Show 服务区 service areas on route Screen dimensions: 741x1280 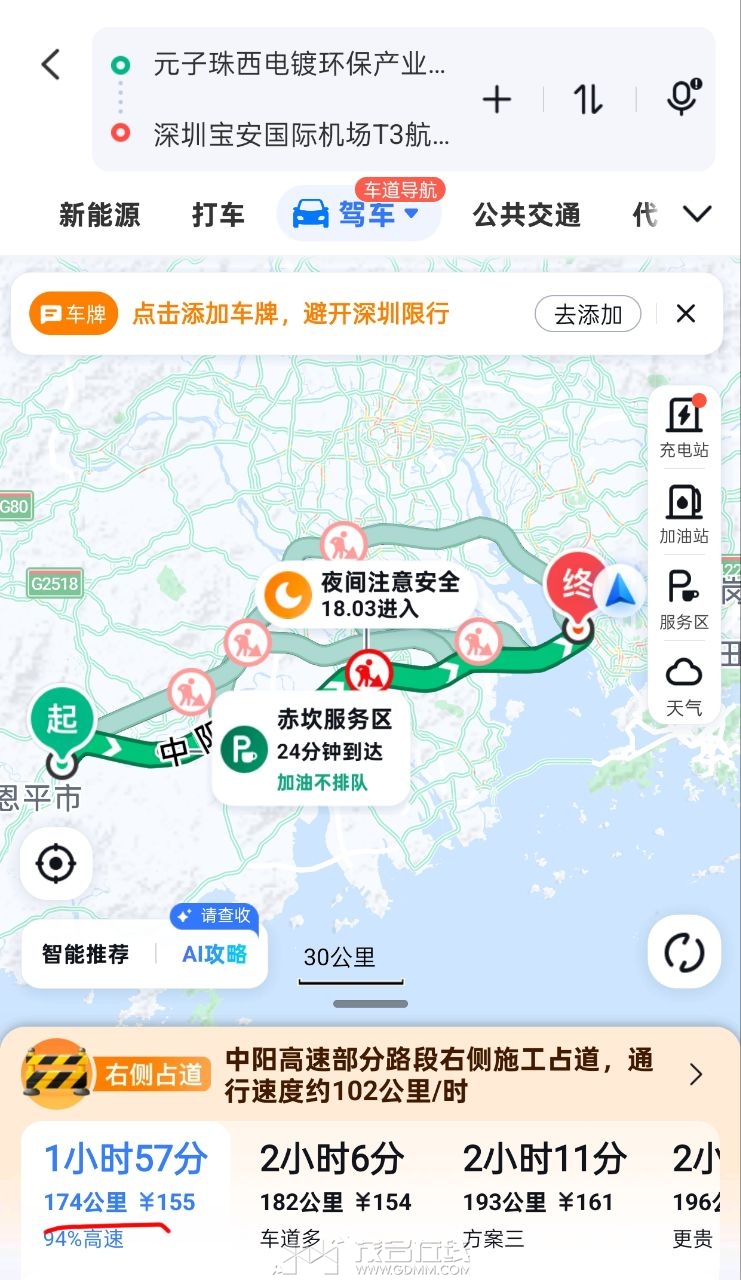pyautogui.click(x=684, y=600)
